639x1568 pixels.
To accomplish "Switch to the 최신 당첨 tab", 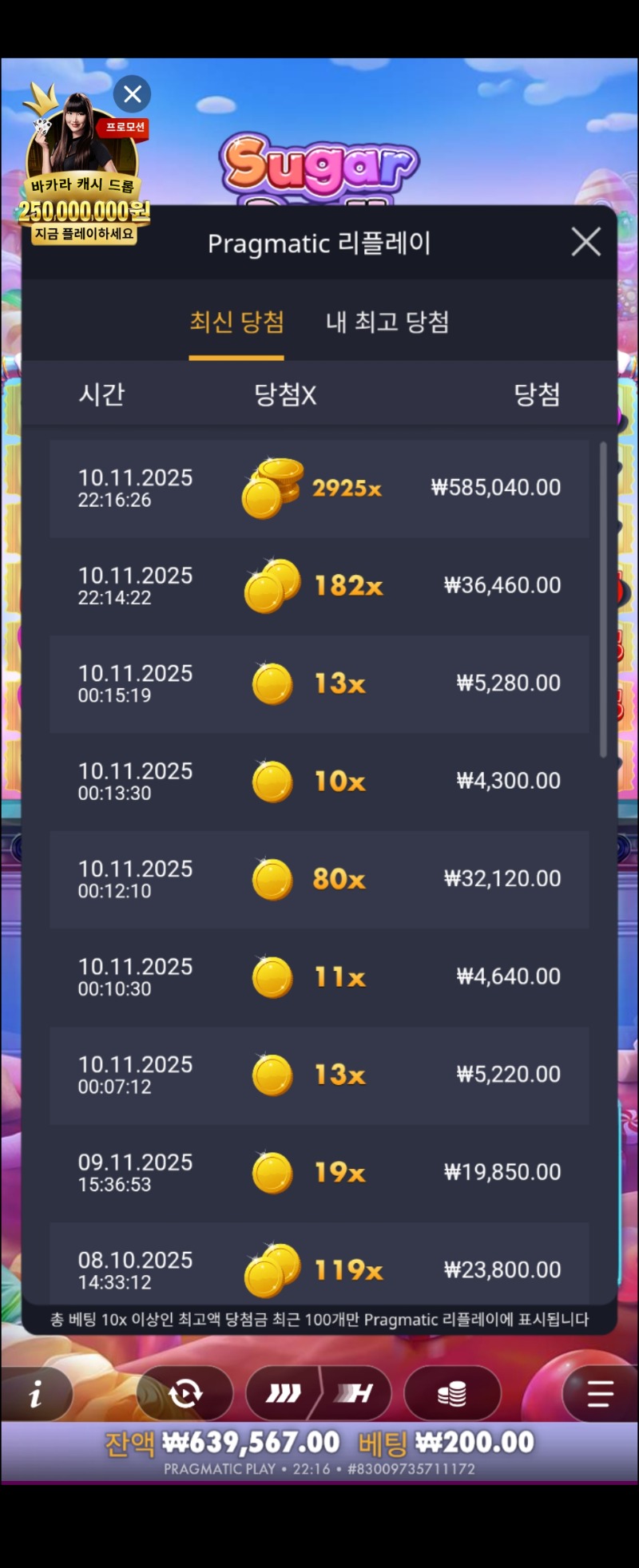I will click(236, 322).
